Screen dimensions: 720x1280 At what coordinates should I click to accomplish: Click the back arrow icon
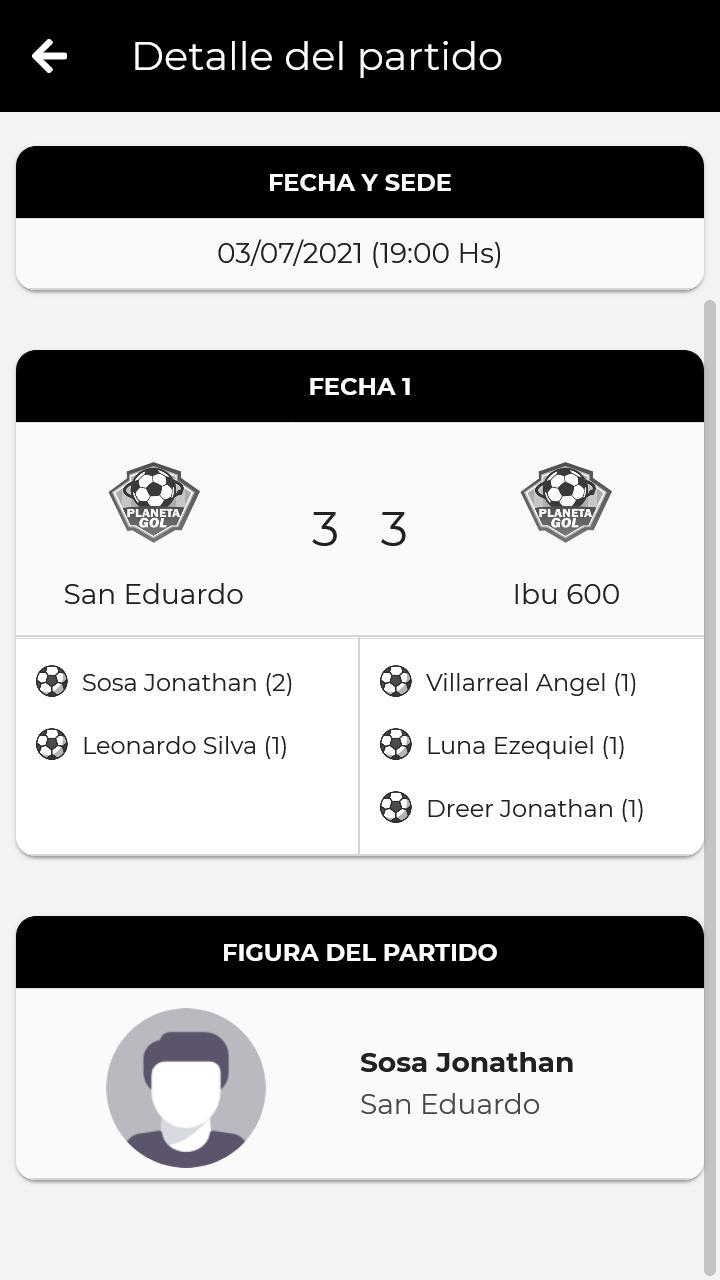tap(48, 55)
